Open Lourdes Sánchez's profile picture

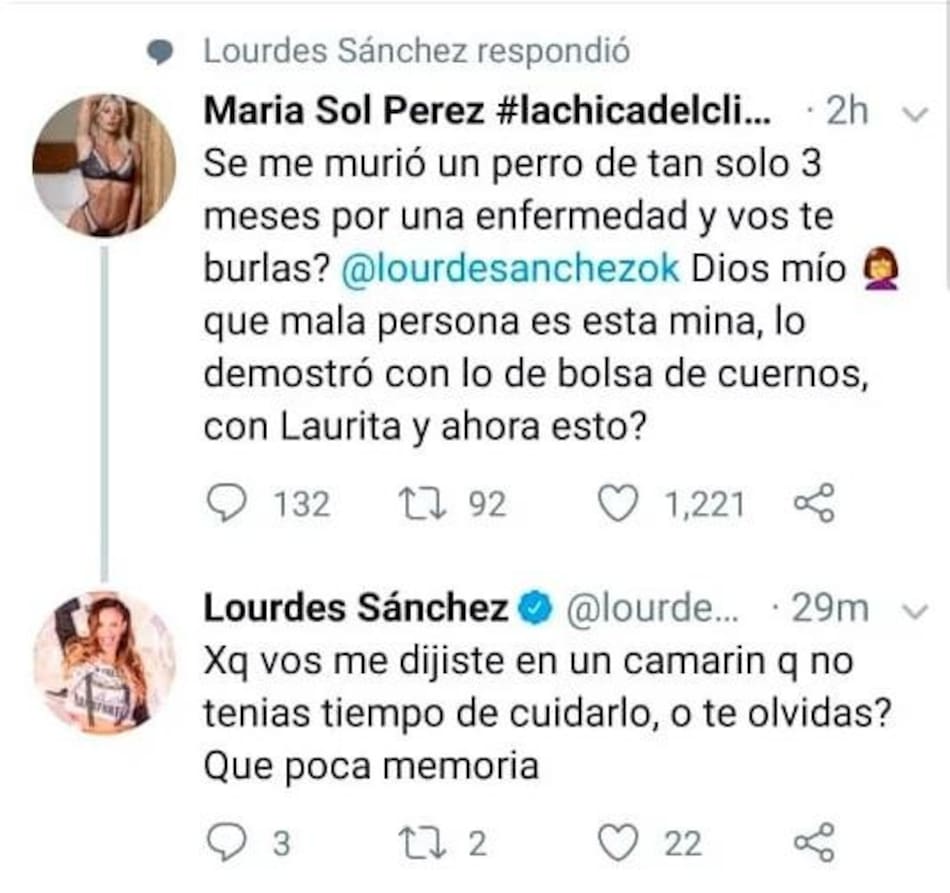coord(104,662)
